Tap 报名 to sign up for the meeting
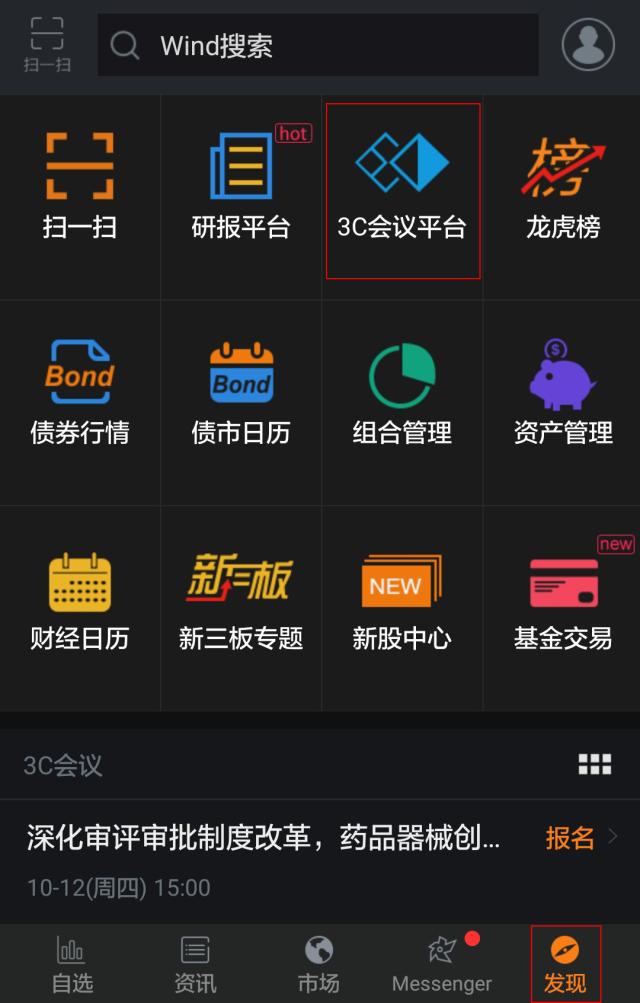This screenshot has height=1003, width=640. click(x=572, y=838)
